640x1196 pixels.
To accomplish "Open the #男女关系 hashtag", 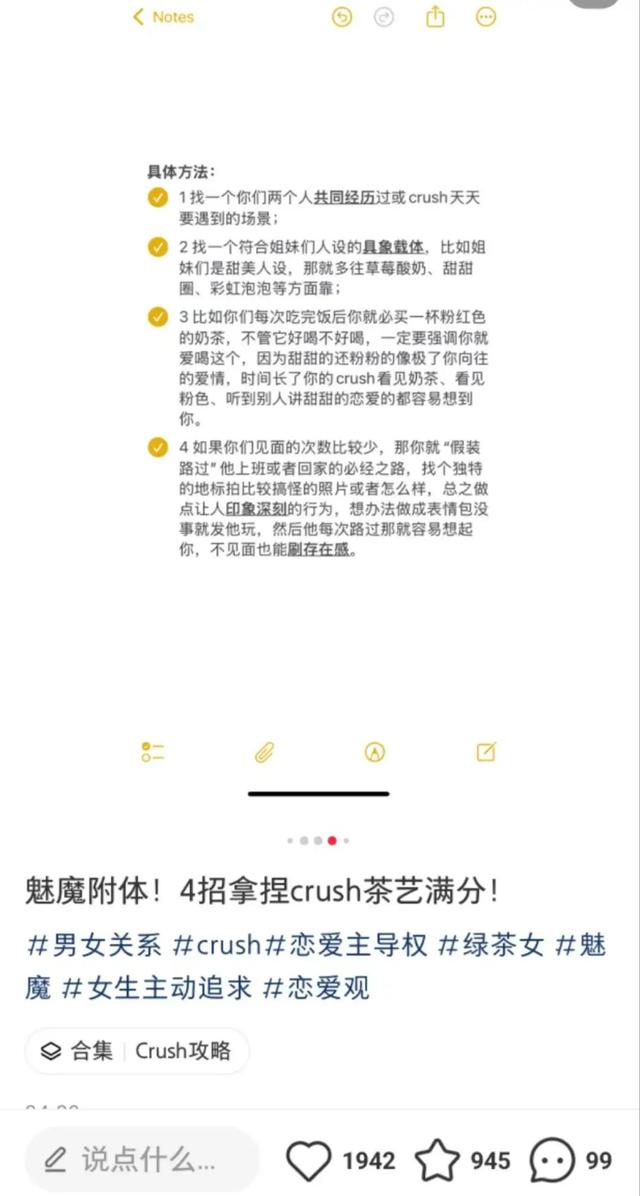I will pyautogui.click(x=95, y=946).
